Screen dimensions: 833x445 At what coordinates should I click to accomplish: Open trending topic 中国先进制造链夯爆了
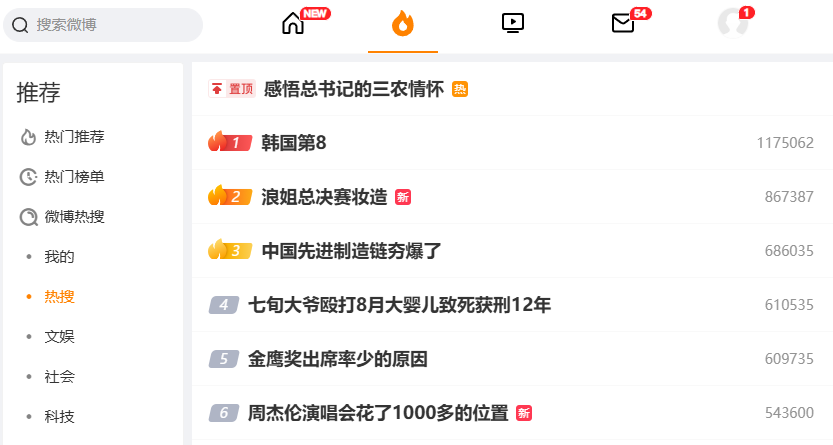[351, 251]
